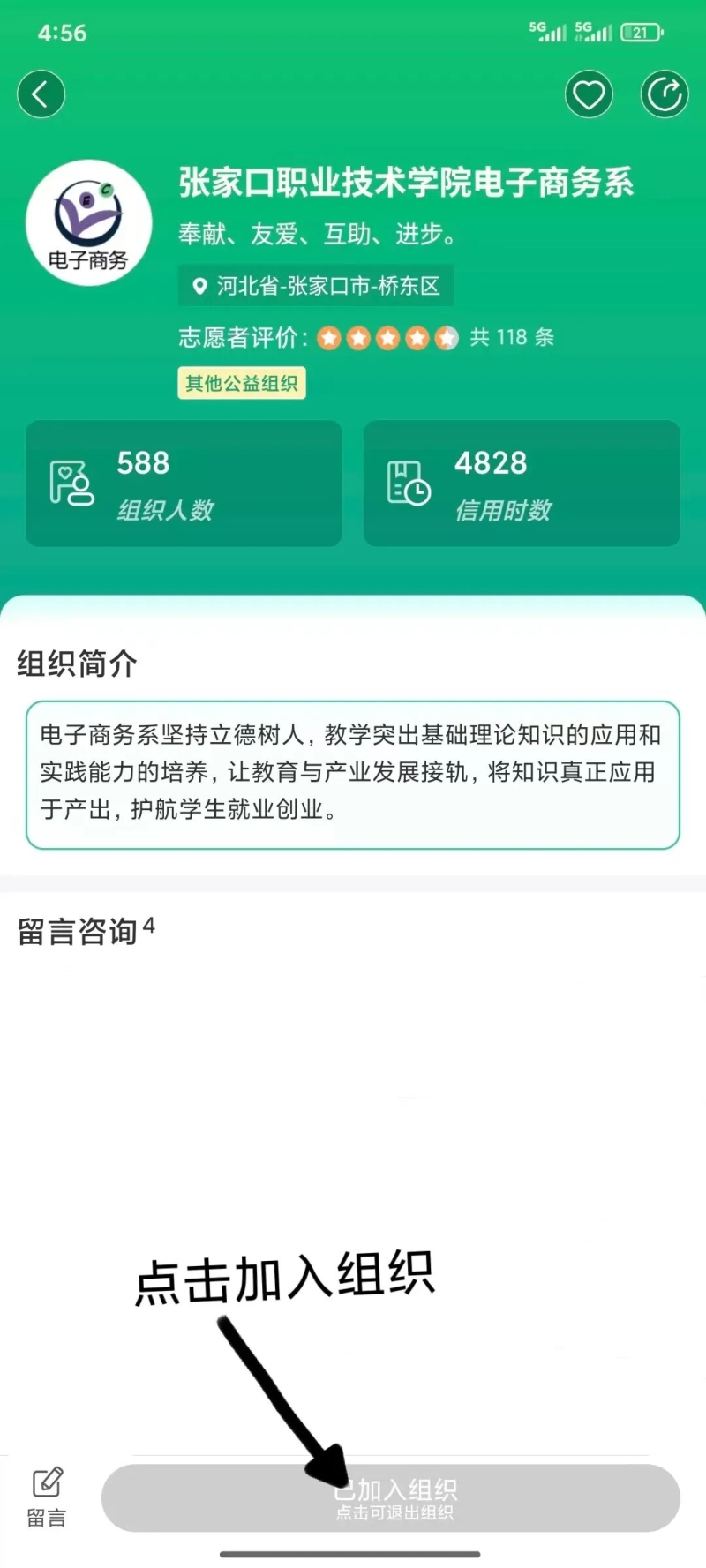Tap 留言 to leave a message
This screenshot has height=1568, width=706.
point(47,1497)
